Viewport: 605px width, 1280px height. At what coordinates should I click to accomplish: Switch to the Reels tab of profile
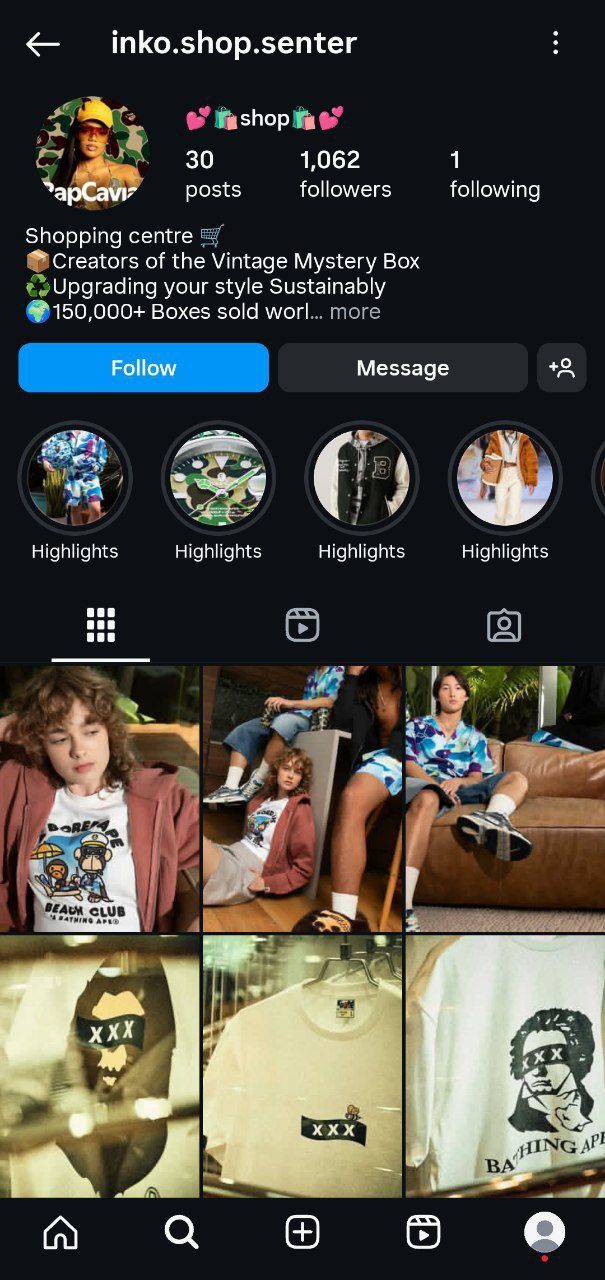(302, 625)
